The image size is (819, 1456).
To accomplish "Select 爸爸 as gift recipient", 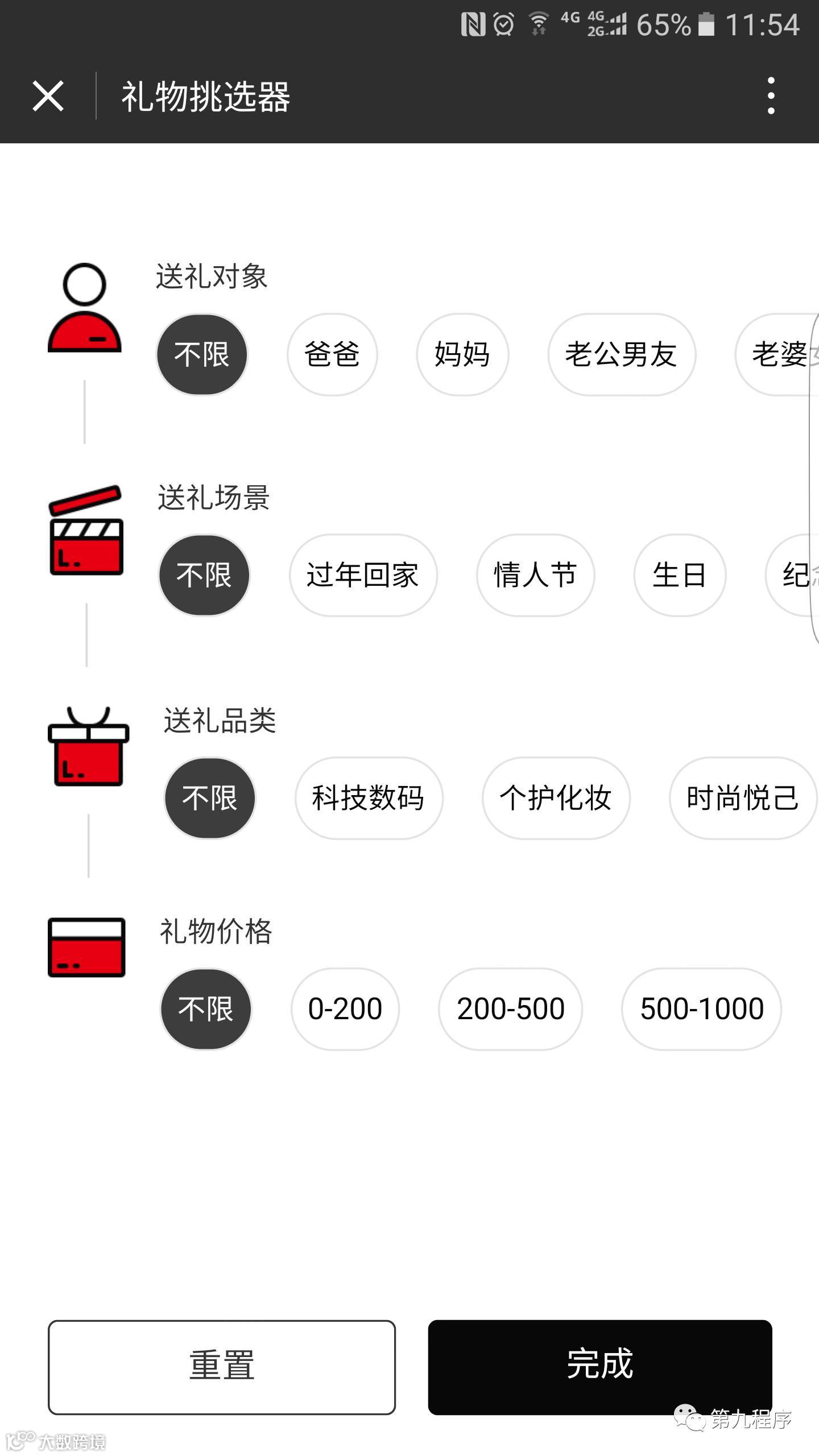I will tap(332, 354).
